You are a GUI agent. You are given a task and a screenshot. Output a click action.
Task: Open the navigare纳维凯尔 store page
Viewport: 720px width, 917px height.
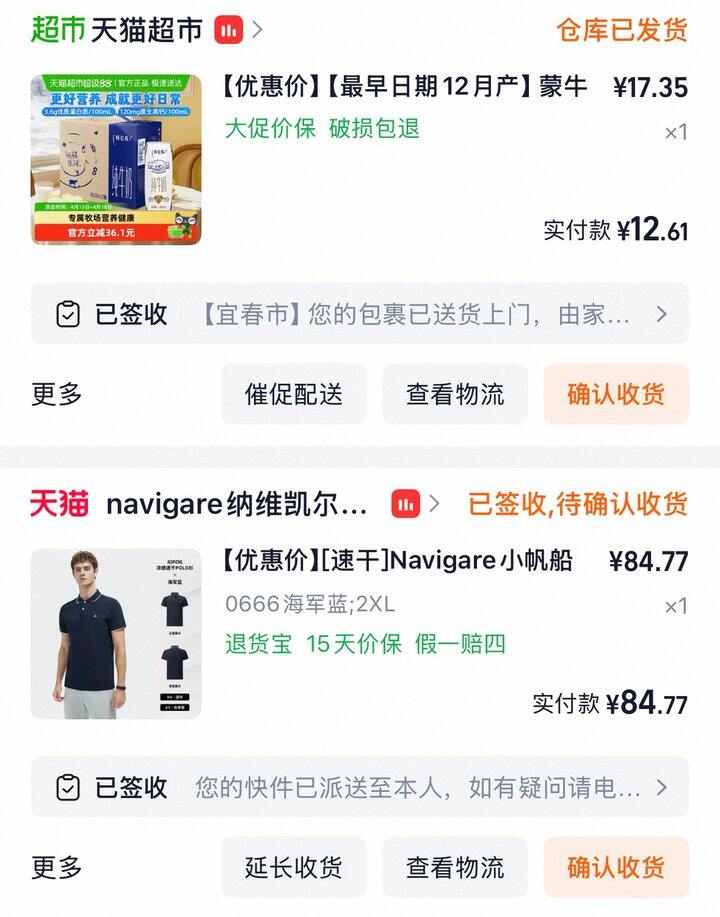[x=237, y=504]
